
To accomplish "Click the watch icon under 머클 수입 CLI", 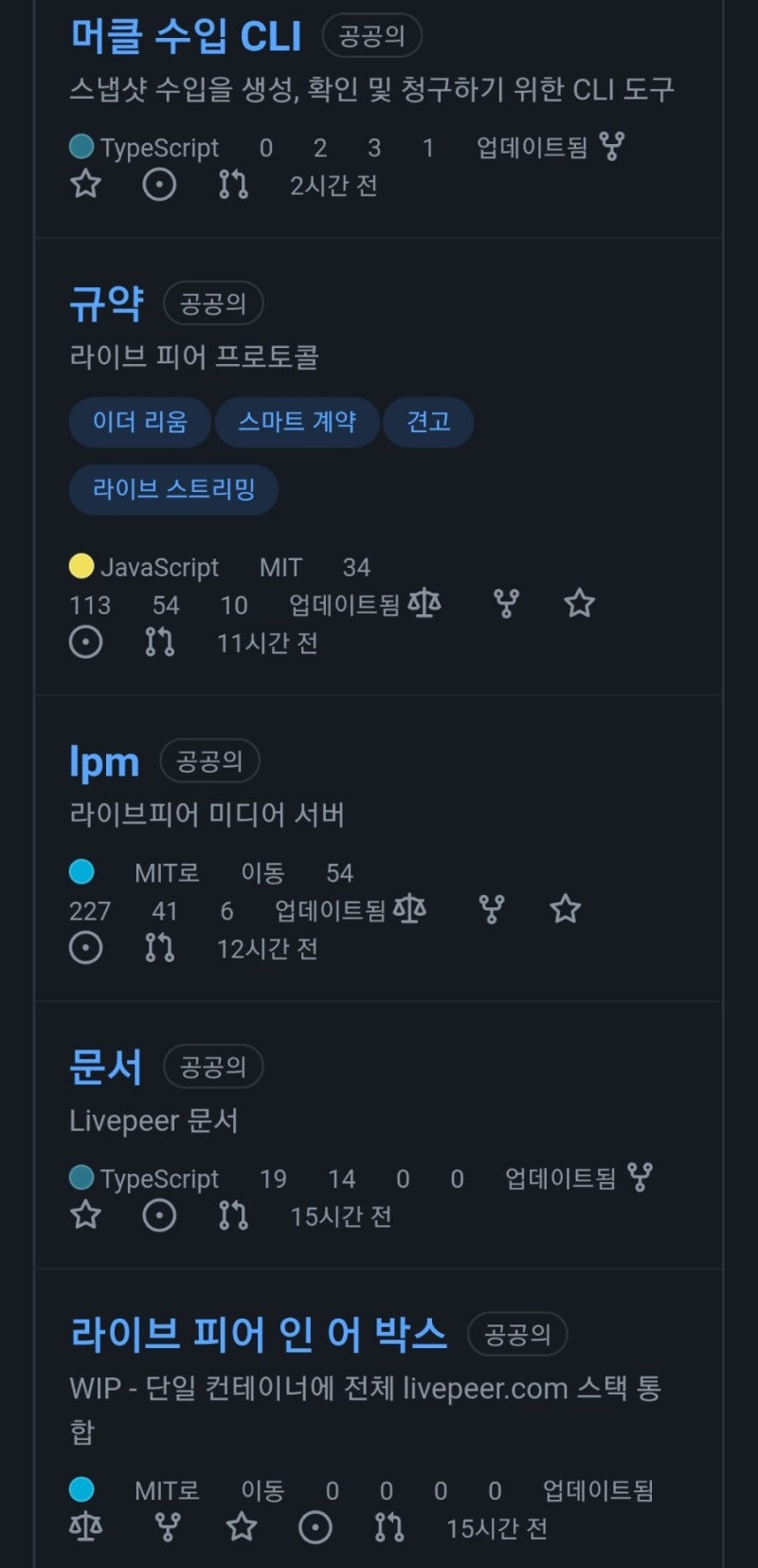I will [159, 185].
